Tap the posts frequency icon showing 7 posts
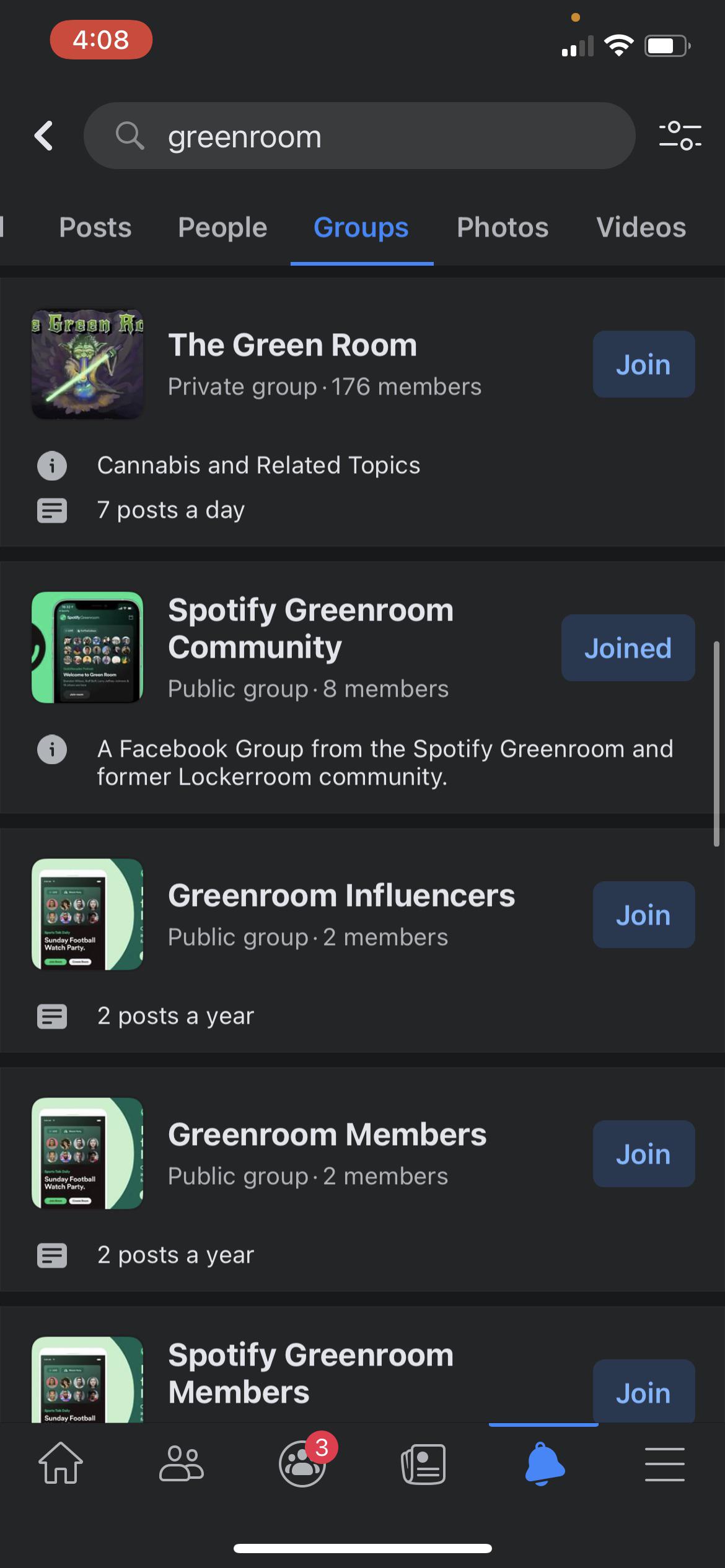This screenshot has height=1568, width=725. [x=52, y=510]
